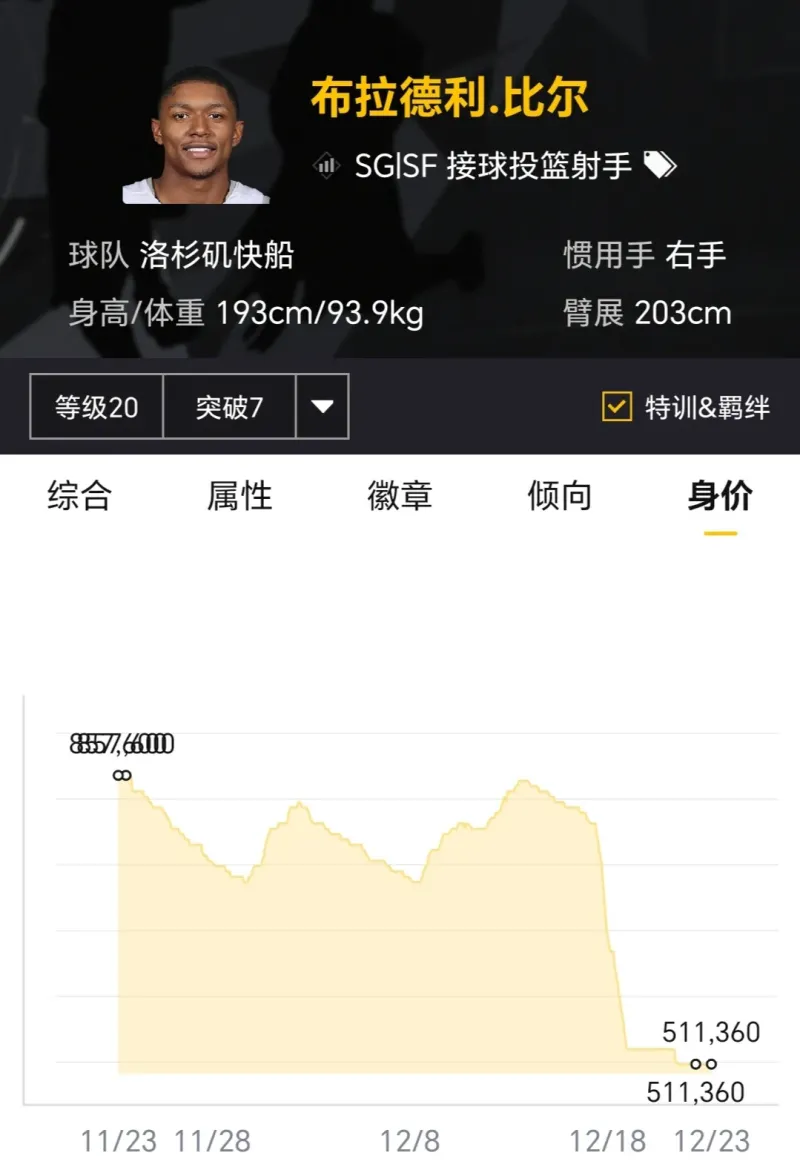800x1170 pixels.
Task: Switch to the 倾向 tab
Action: coord(559,496)
